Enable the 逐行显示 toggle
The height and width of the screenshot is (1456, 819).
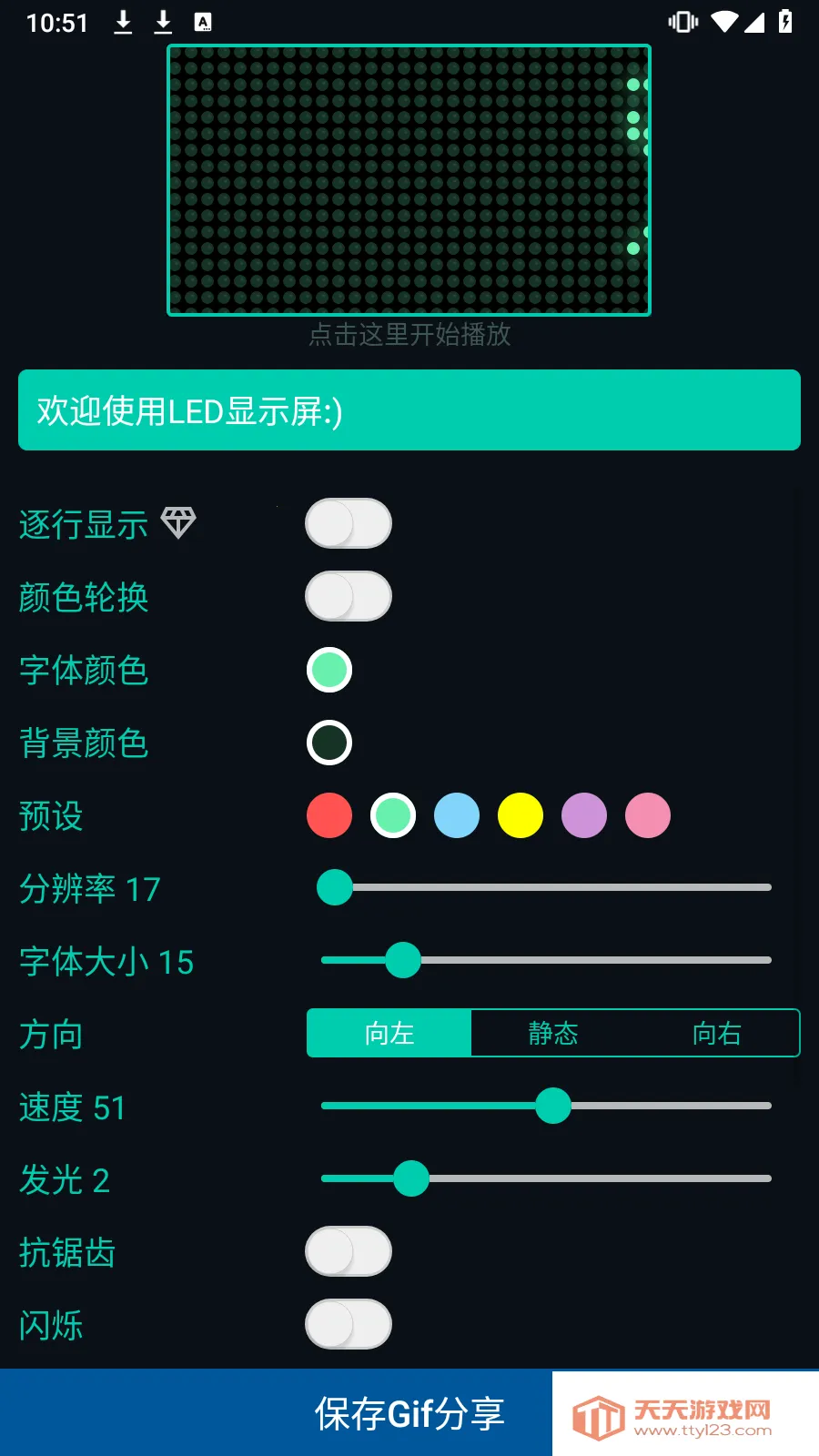(349, 524)
